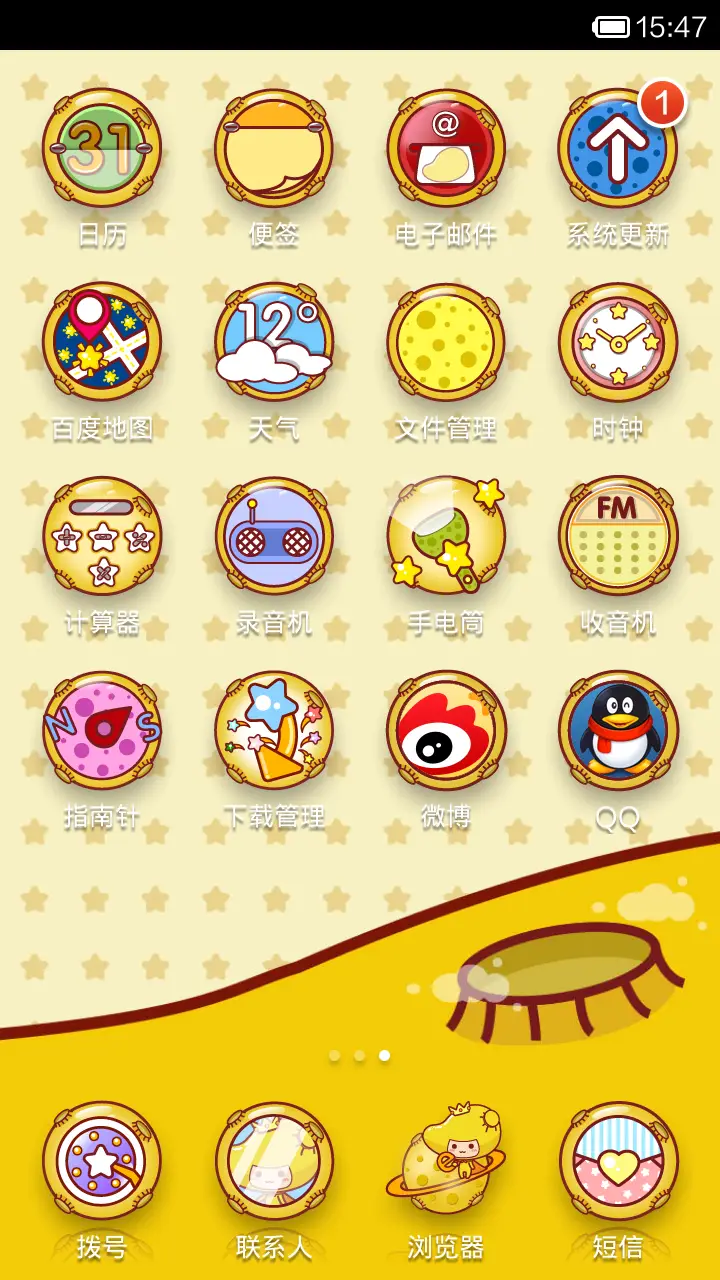Launch the 指南针 compass app
The image size is (720, 1280).
coord(102,730)
